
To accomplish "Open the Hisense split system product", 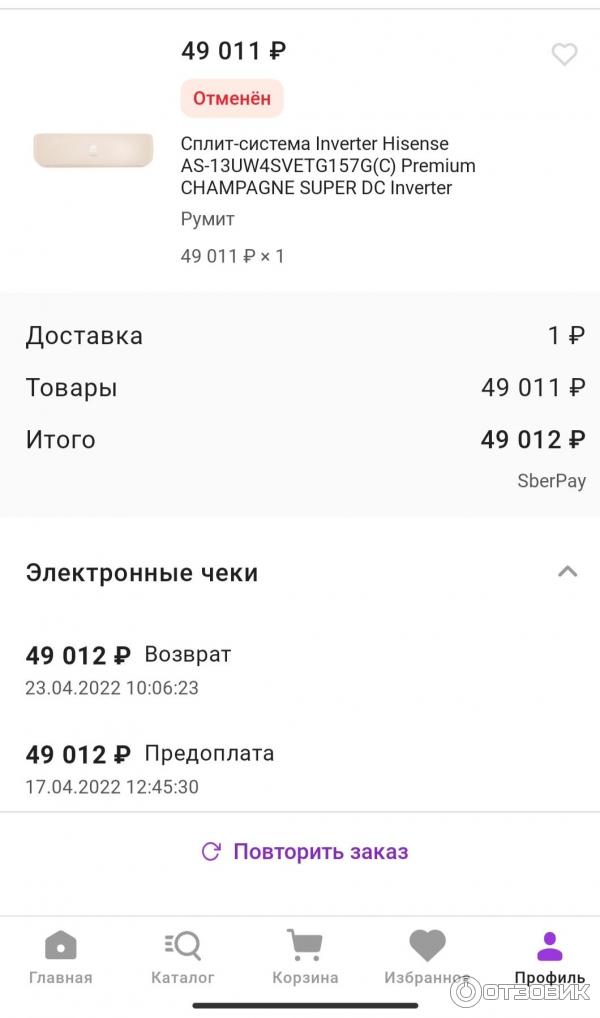I will click(328, 166).
